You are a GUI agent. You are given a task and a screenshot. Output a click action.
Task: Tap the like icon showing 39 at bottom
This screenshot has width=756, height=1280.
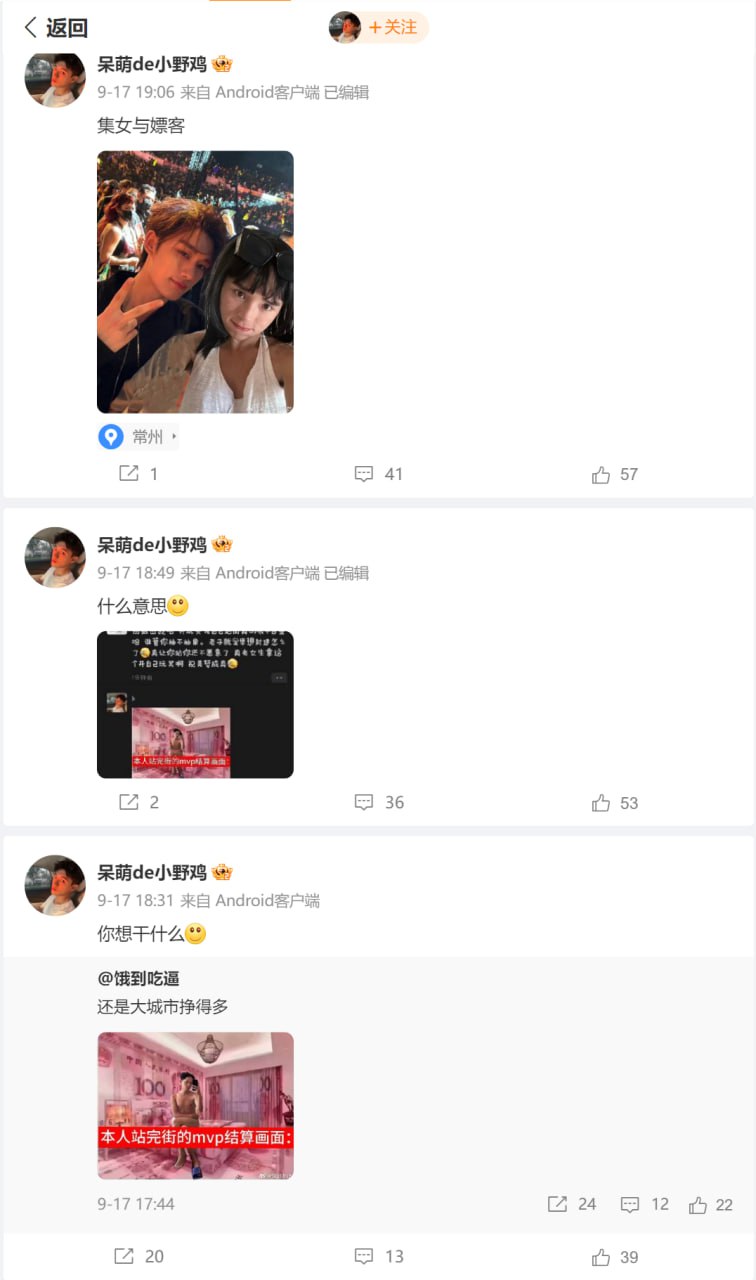click(601, 1256)
